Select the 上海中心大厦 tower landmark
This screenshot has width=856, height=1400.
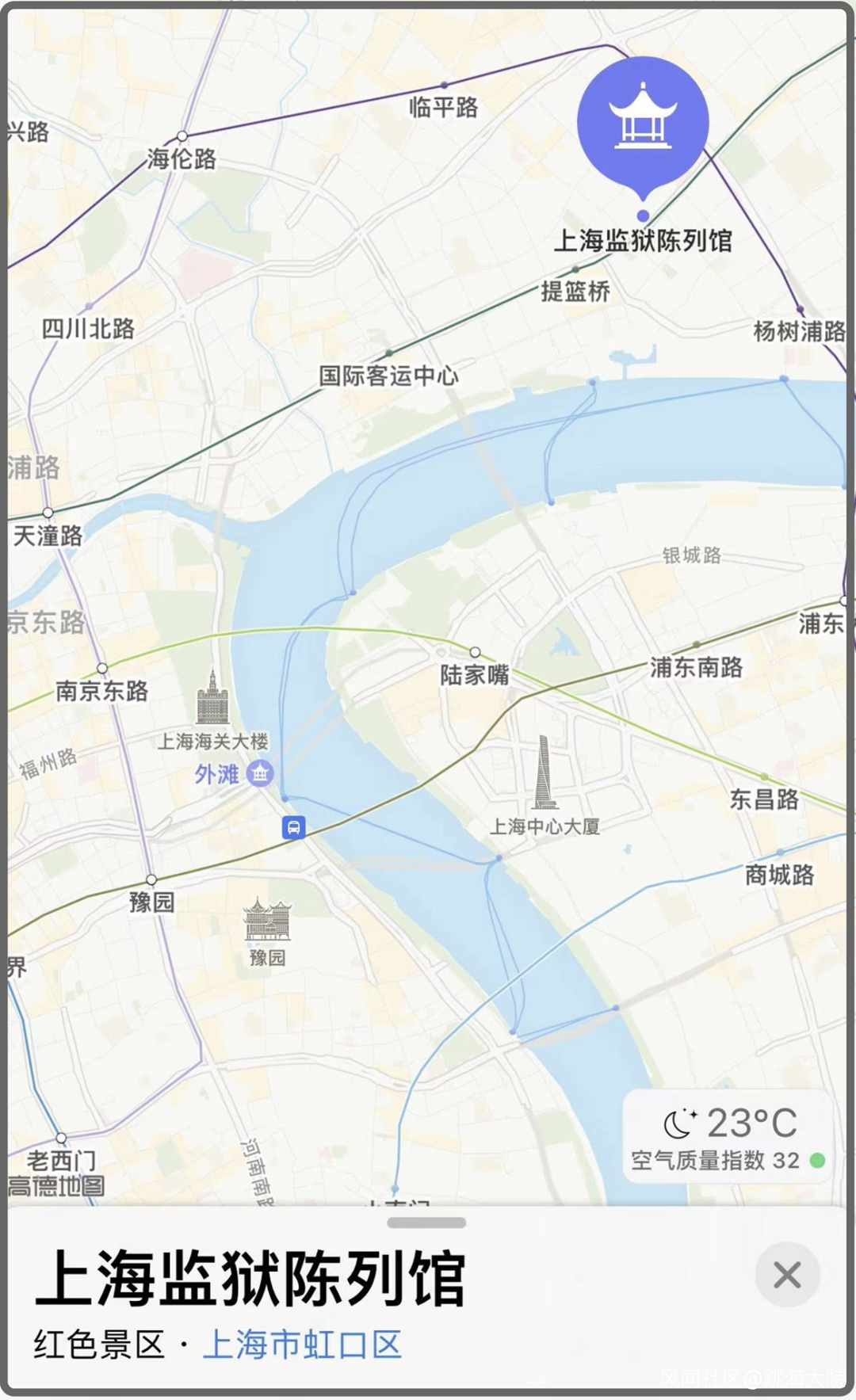tap(544, 772)
